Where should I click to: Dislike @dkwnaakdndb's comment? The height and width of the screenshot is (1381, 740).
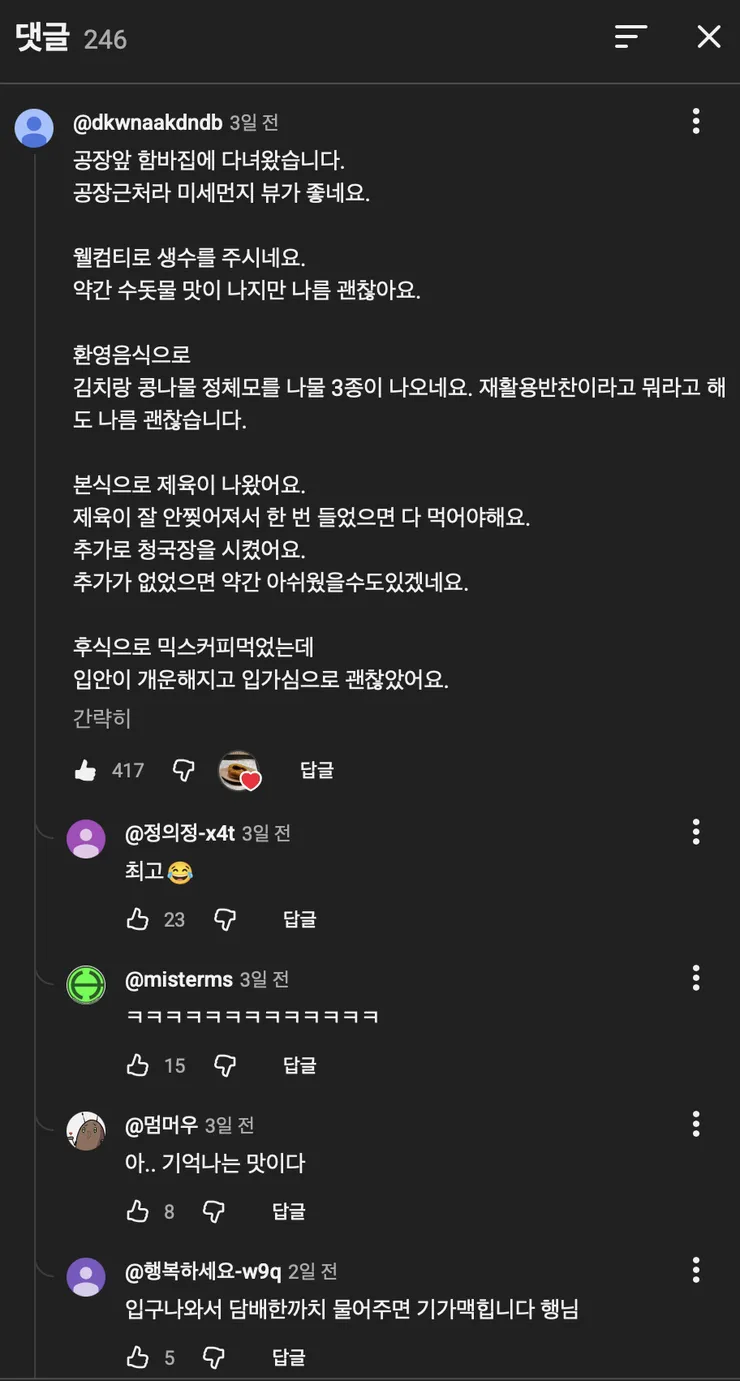(184, 770)
